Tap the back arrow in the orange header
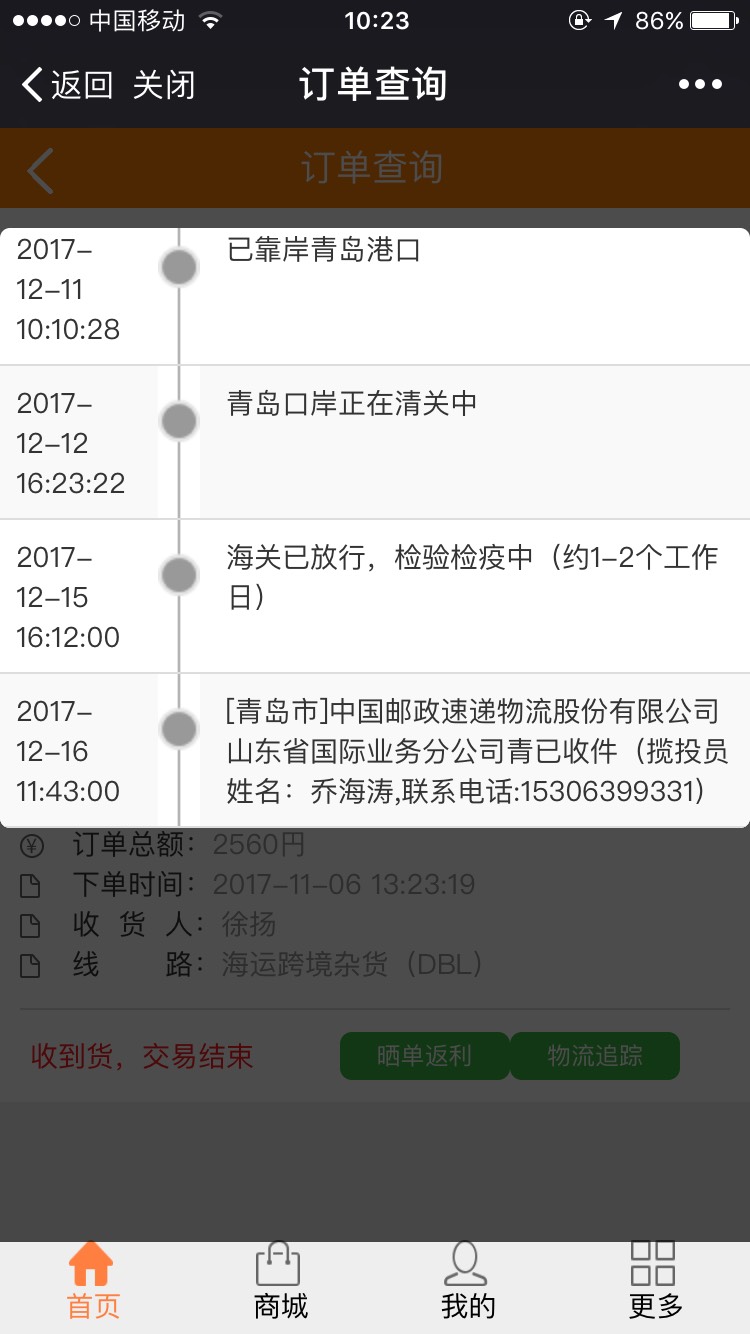This screenshot has width=750, height=1334. [41, 170]
